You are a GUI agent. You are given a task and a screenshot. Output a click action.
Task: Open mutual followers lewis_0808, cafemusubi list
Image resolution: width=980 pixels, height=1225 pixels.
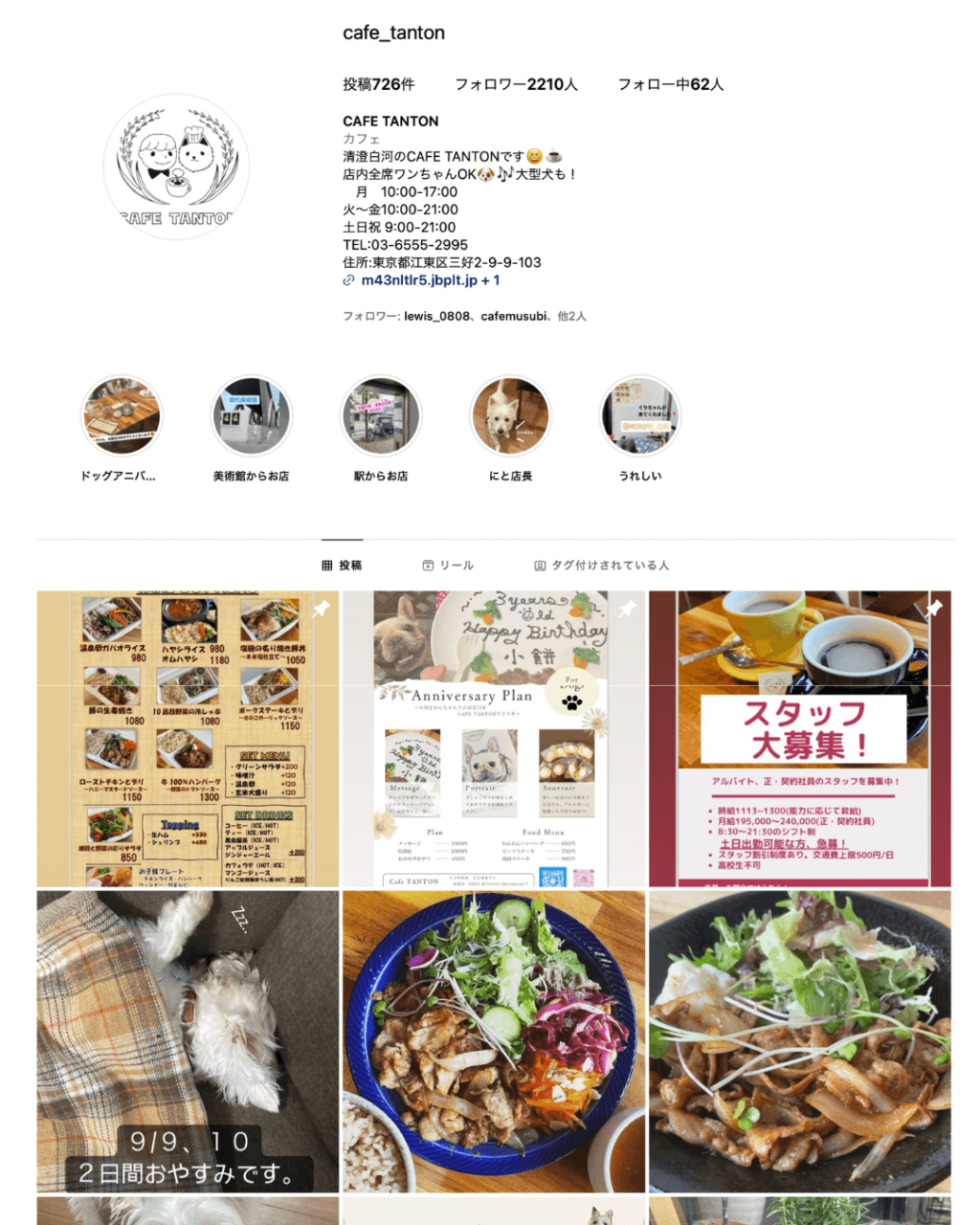click(x=464, y=316)
